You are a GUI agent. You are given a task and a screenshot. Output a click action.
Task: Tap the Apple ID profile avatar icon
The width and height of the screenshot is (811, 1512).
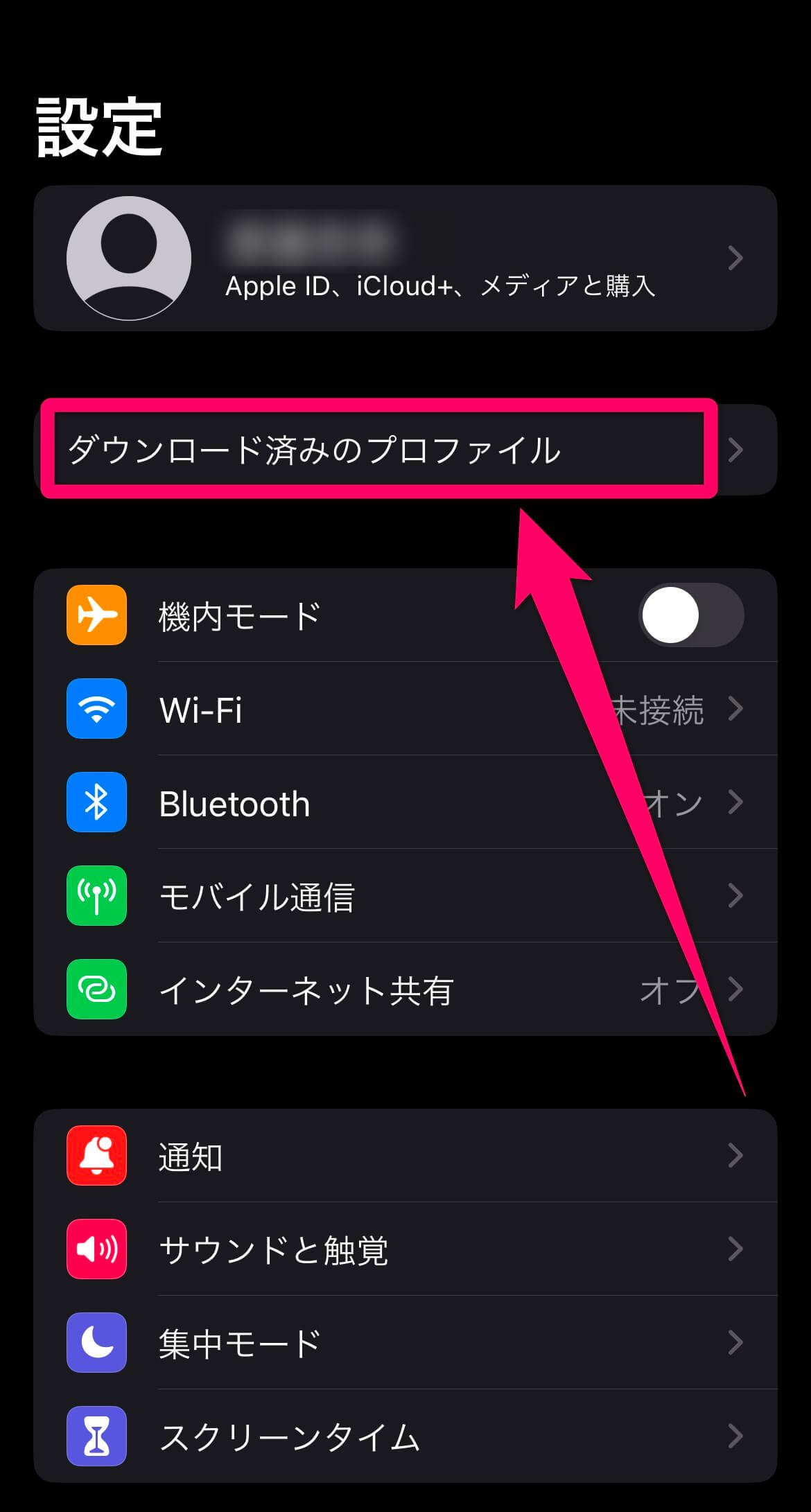point(128,257)
